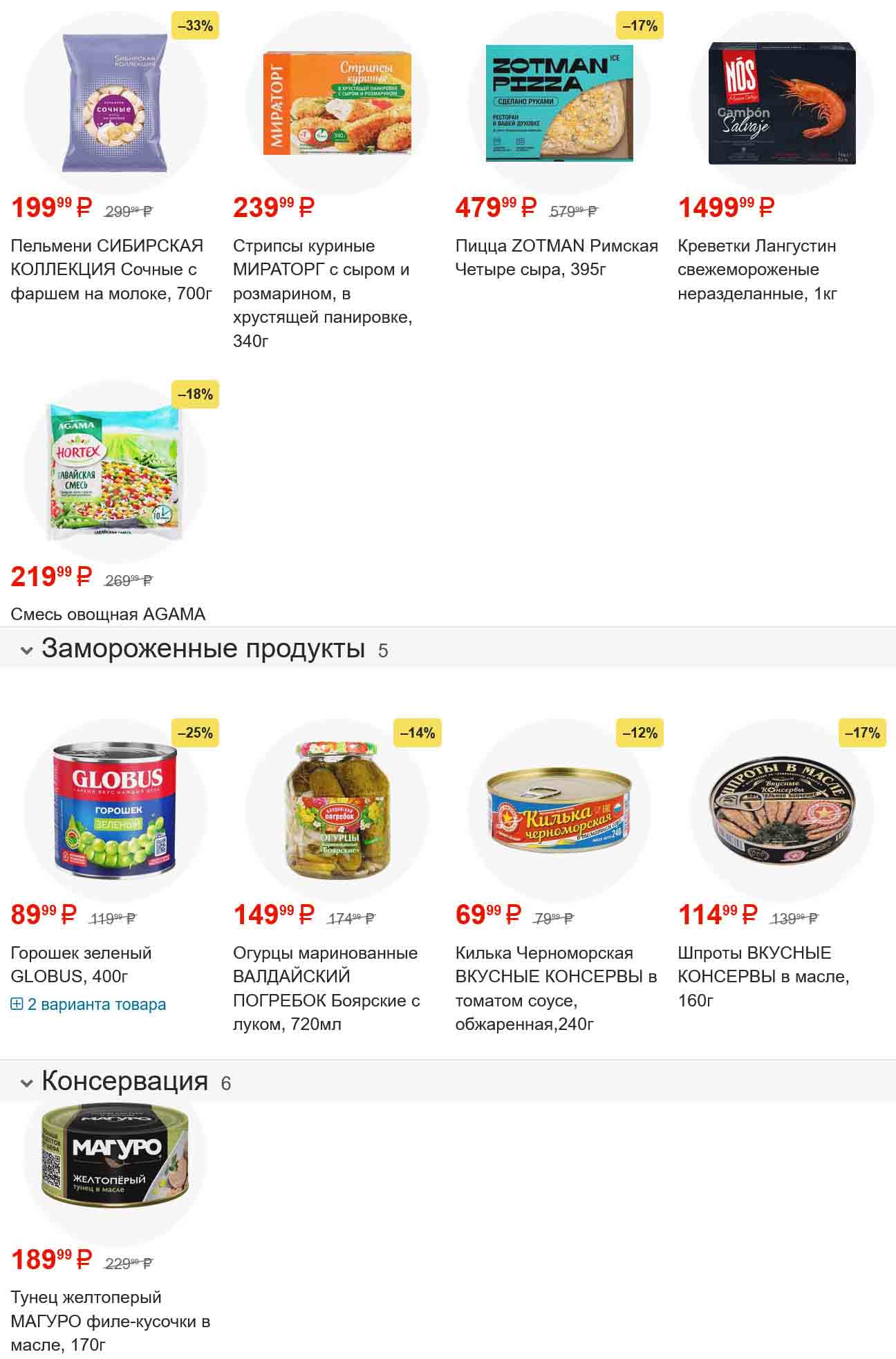This screenshot has width=896, height=1359.
Task: Open the Тунец желтоперый МАГУРО product
Action: pos(111,1320)
